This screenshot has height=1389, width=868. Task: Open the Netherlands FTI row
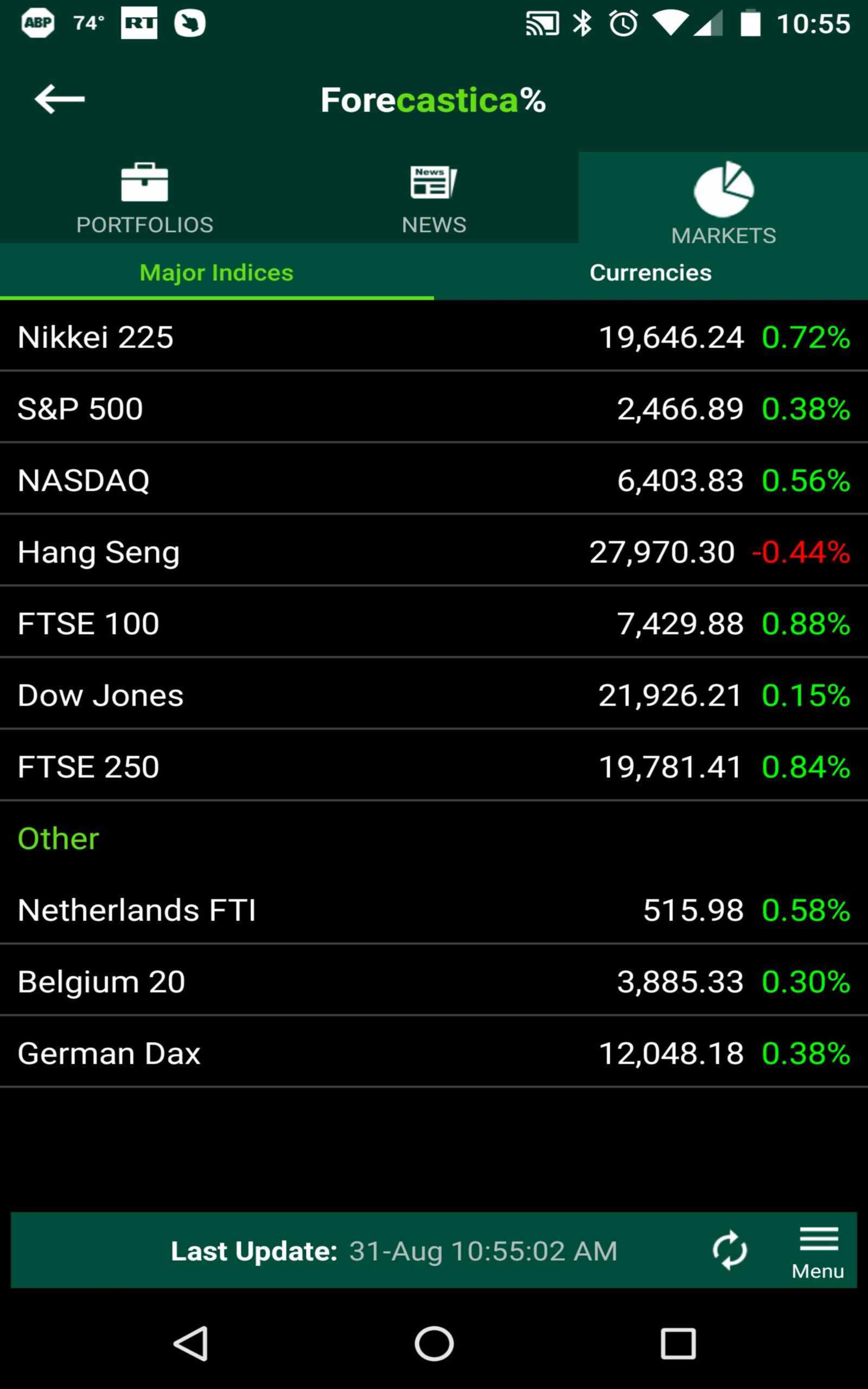[x=434, y=910]
